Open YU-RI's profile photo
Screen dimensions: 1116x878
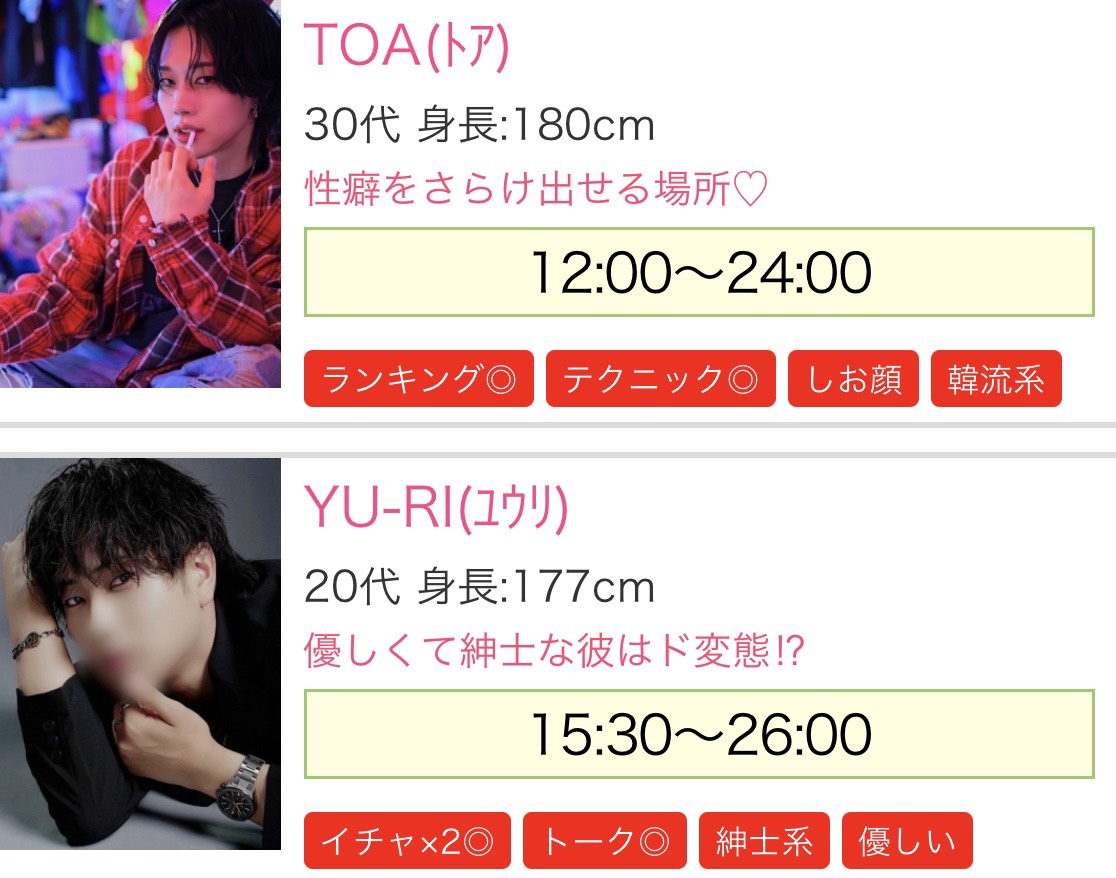[140, 654]
